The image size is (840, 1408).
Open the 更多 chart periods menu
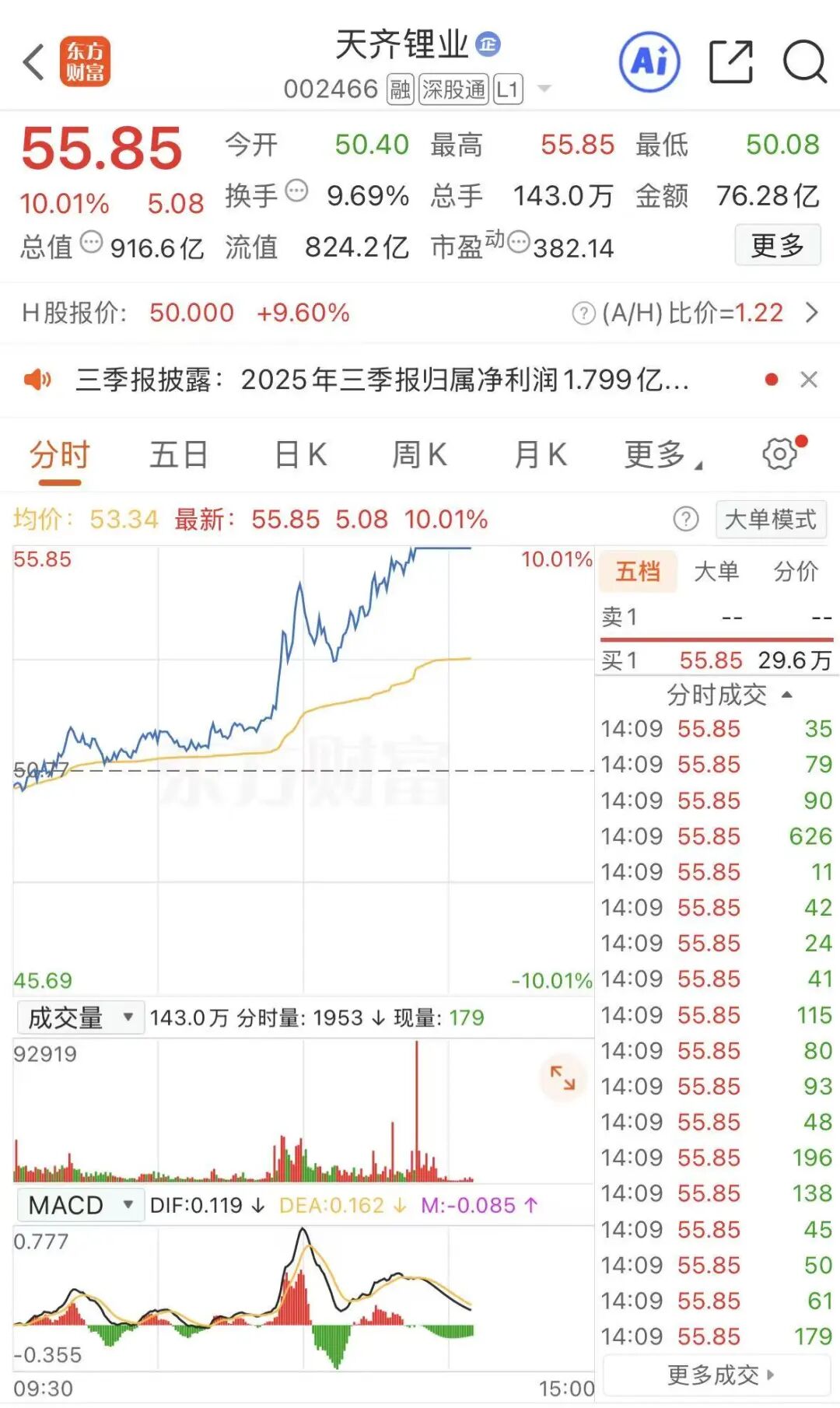click(662, 455)
